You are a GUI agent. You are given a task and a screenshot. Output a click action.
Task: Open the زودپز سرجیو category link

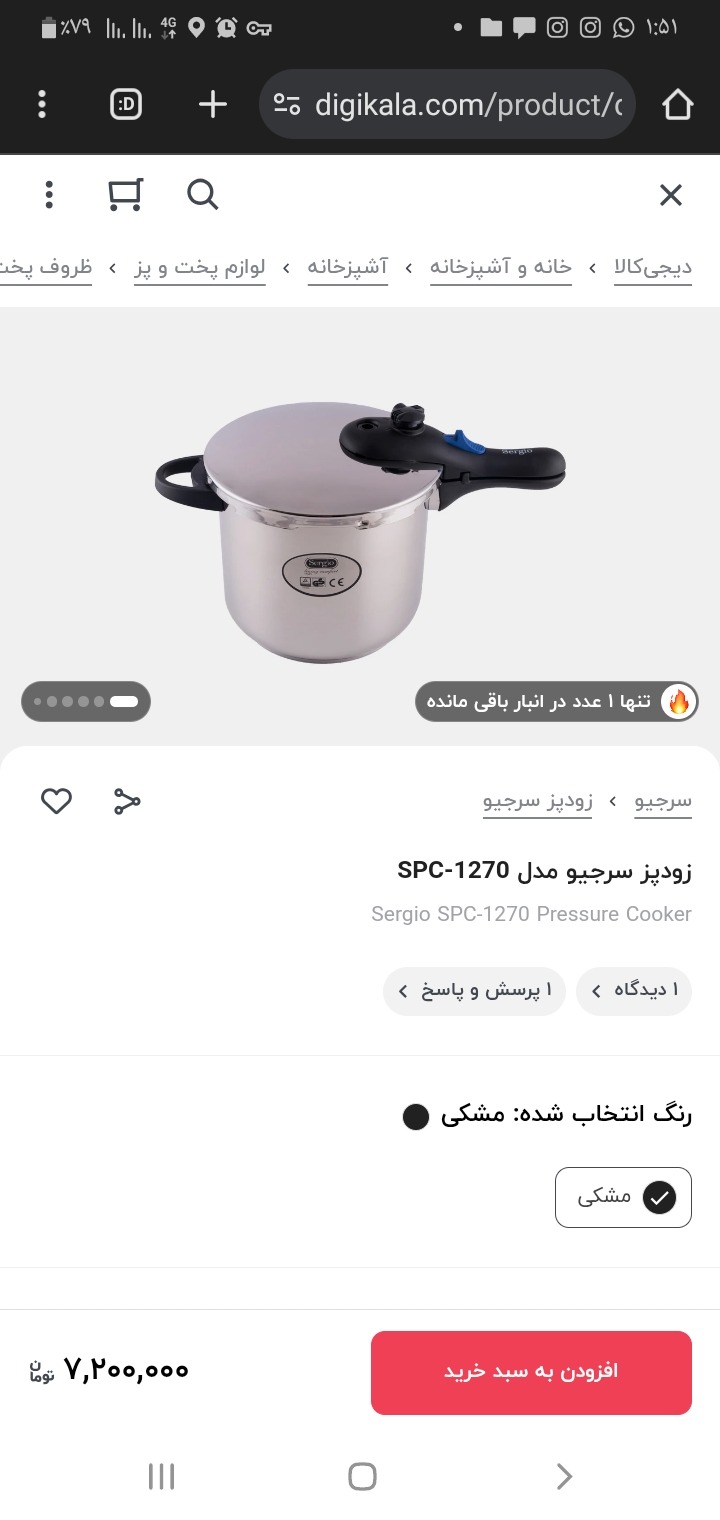tap(538, 801)
